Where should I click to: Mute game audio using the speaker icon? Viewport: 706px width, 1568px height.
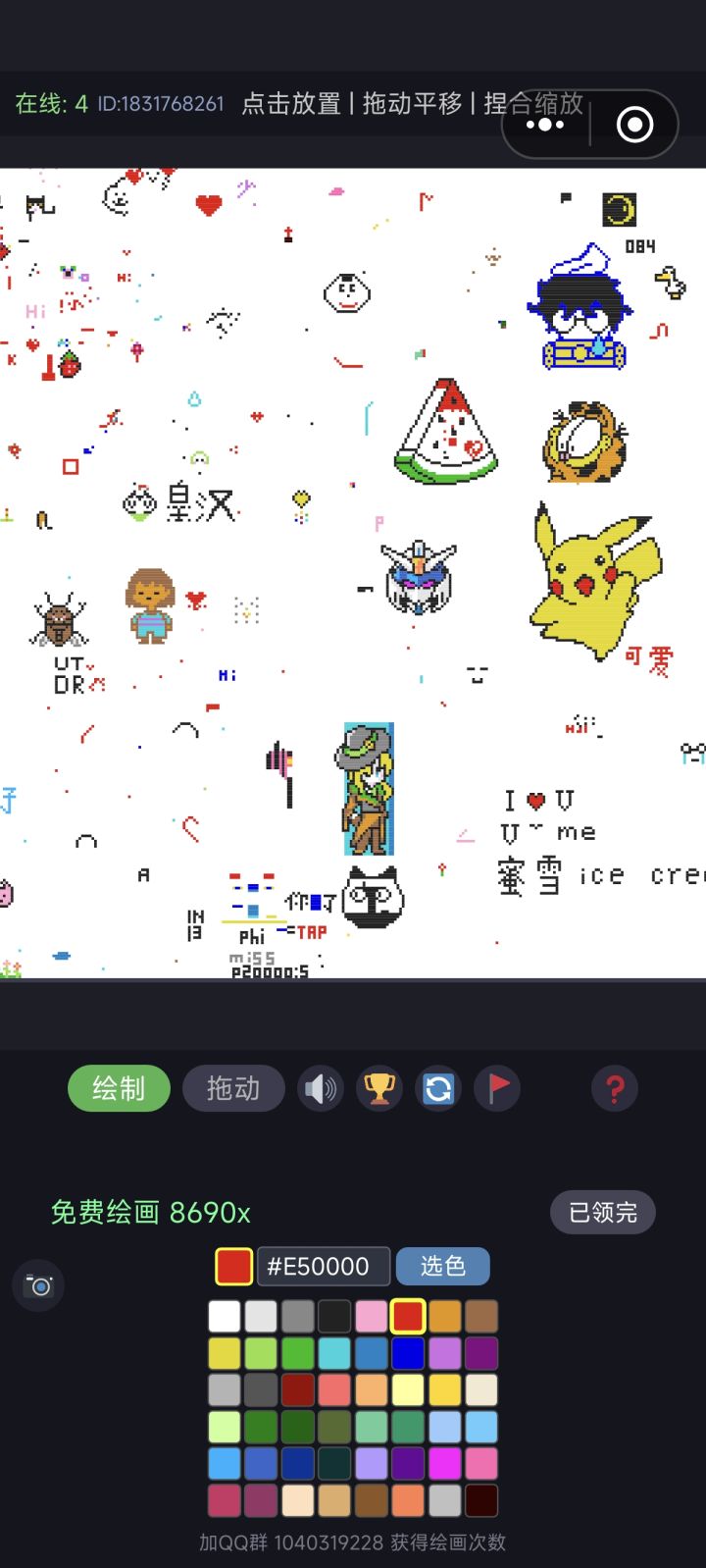click(321, 1088)
